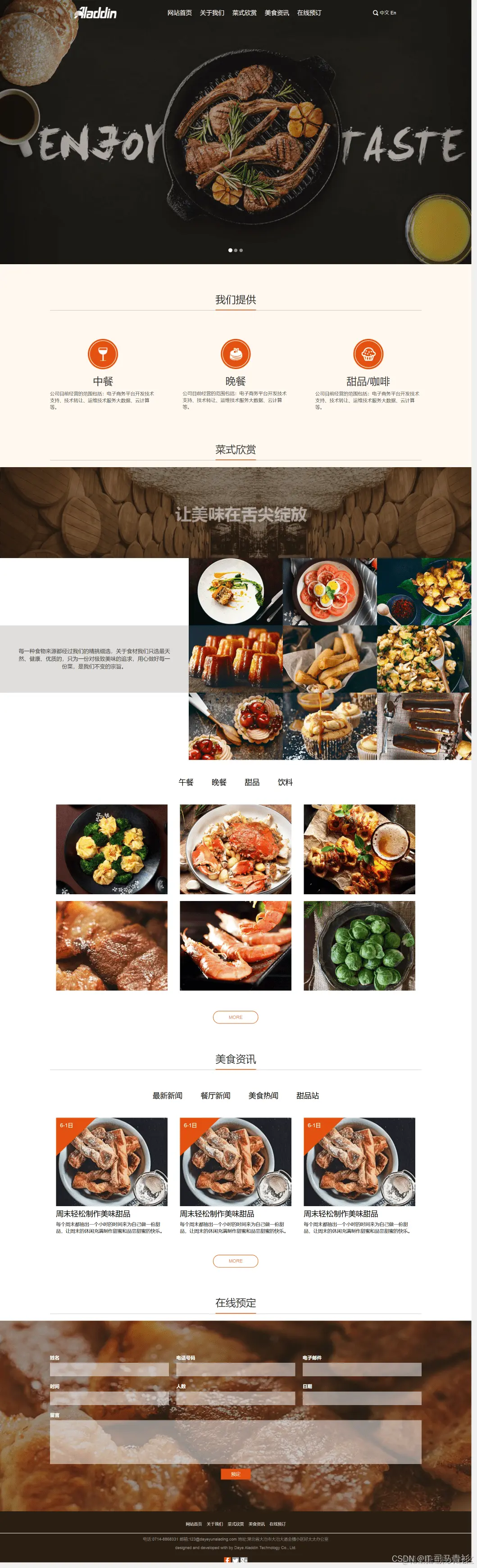Screen dimensions: 477x1568
Task: Tap MORE button under the dish gallery
Action: click(235, 1017)
